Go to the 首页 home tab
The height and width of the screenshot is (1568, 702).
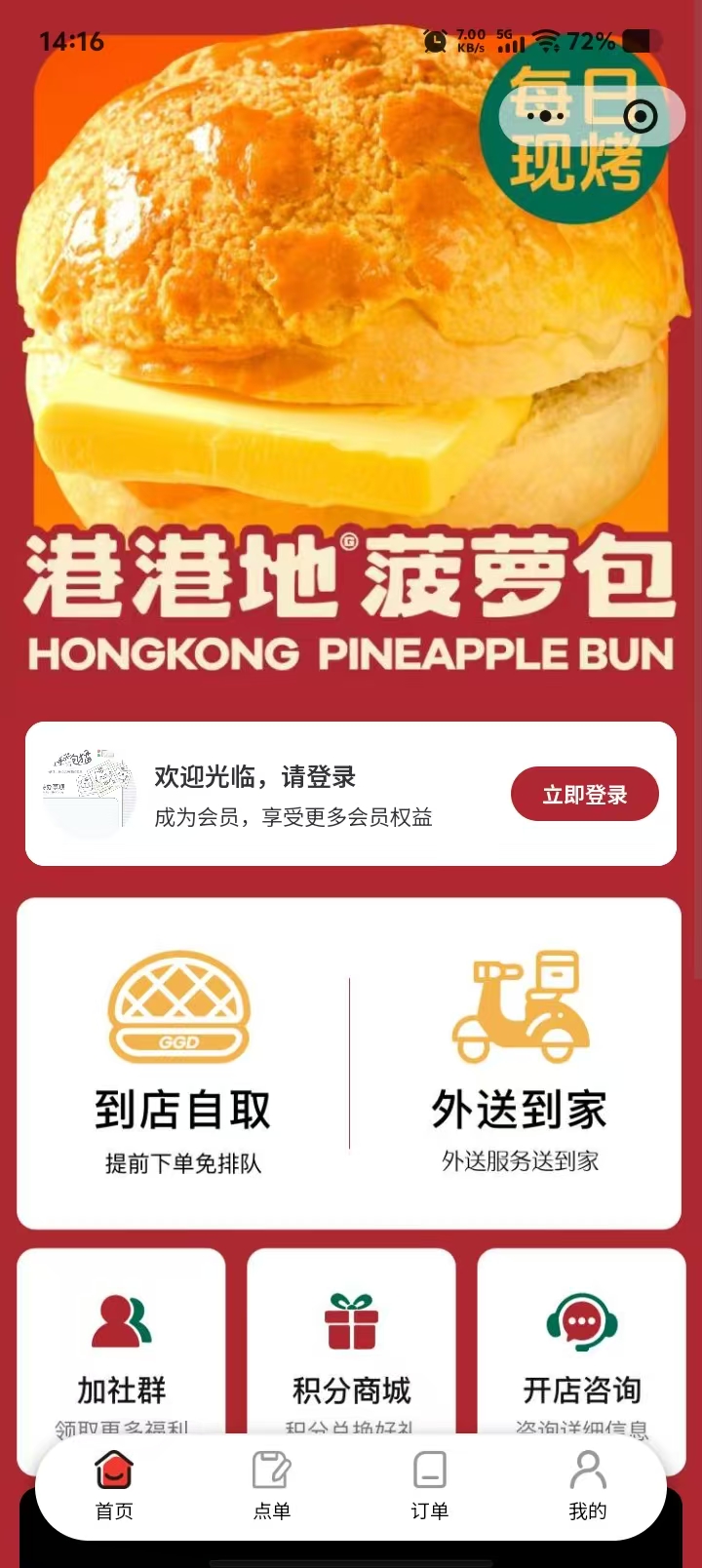point(114,1485)
